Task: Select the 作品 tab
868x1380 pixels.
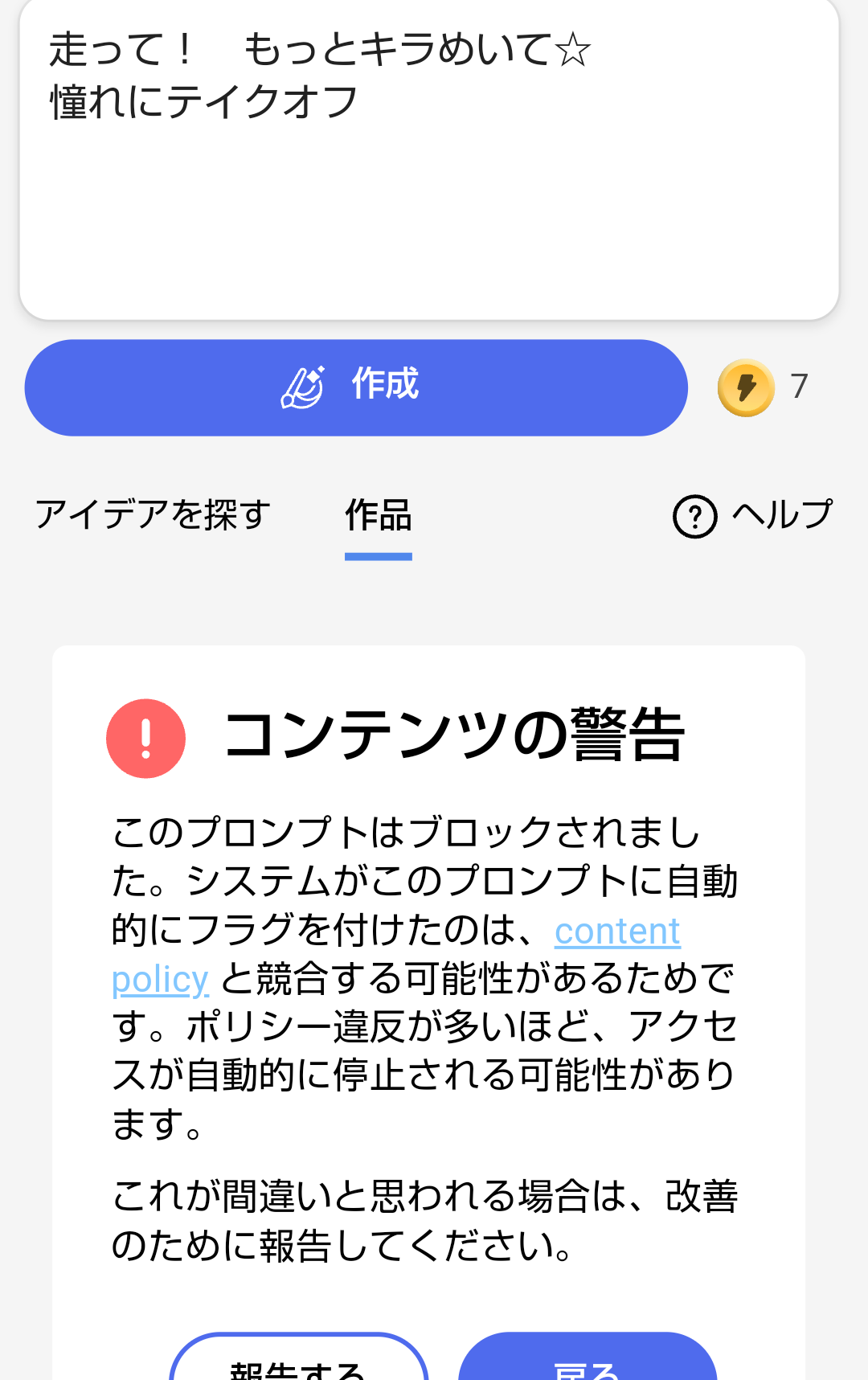Action: click(x=379, y=516)
